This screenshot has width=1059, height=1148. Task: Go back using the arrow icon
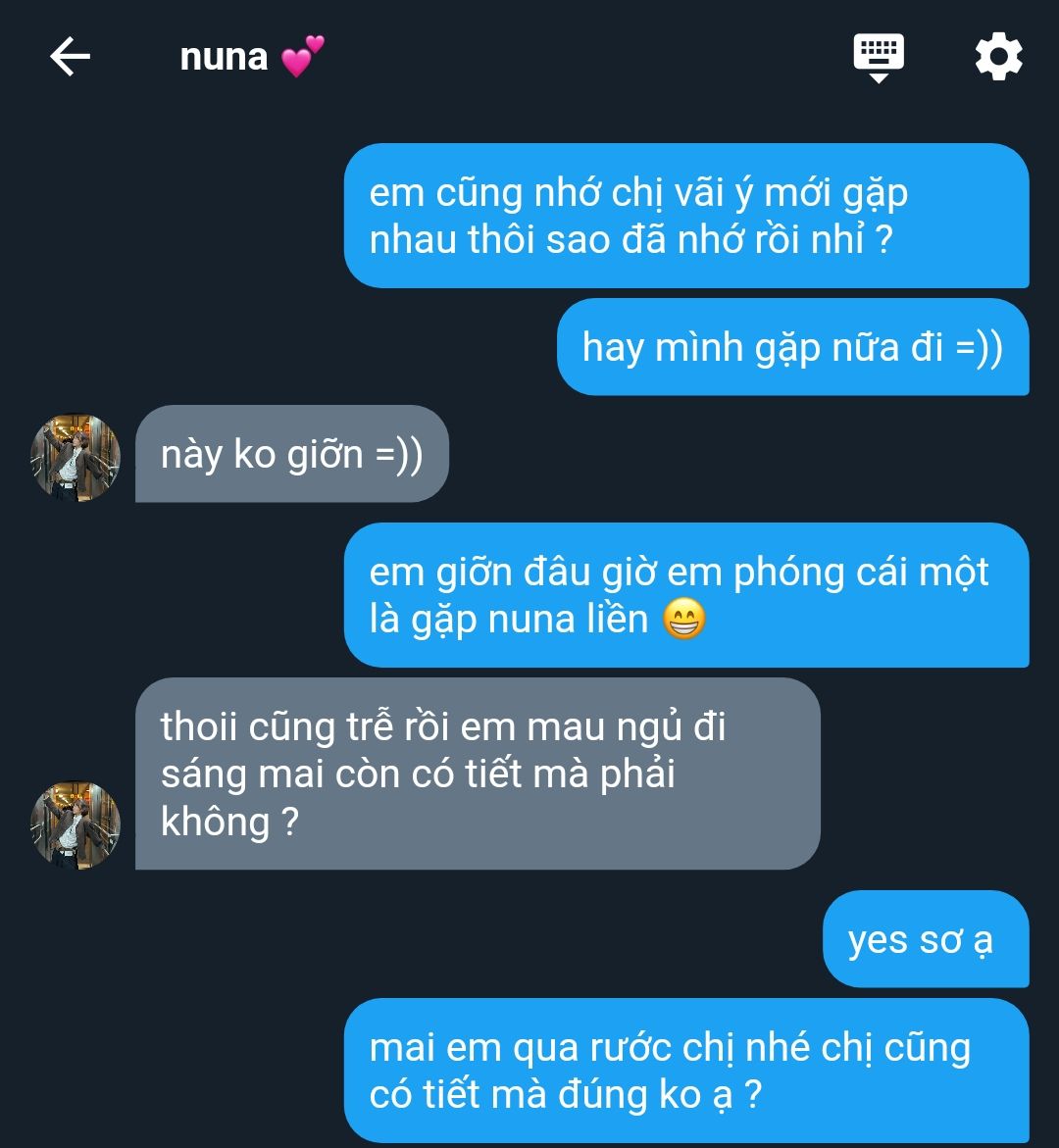pos(70,57)
